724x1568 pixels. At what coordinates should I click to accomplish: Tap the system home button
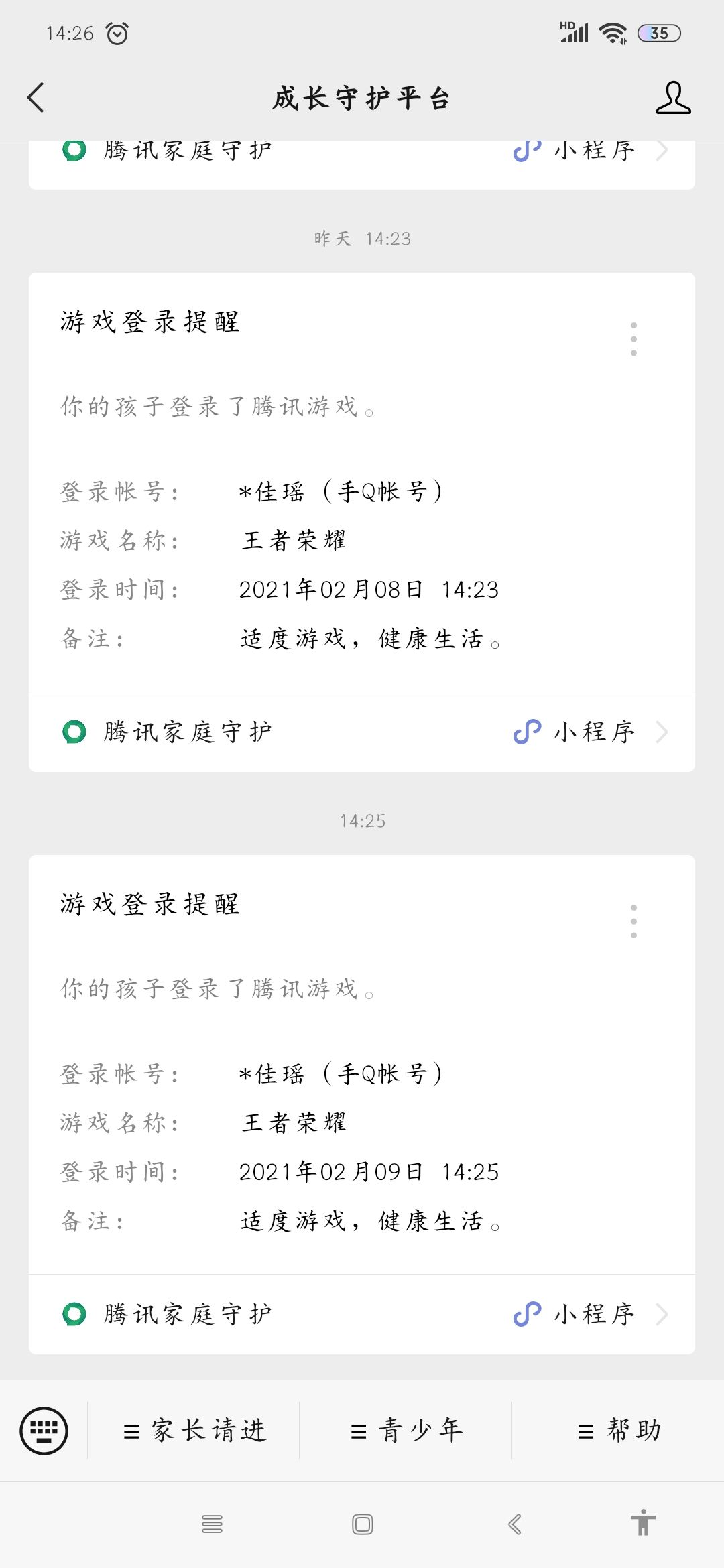tap(362, 1524)
